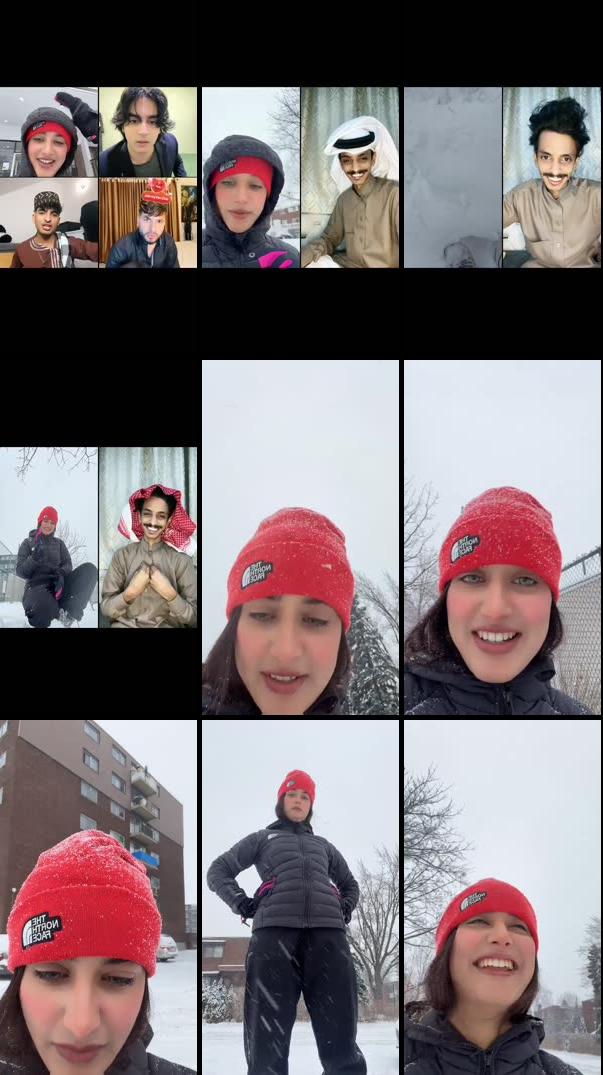Open the smiling selfie video beside the chain-link fence
603x1075 pixels.
502,538
